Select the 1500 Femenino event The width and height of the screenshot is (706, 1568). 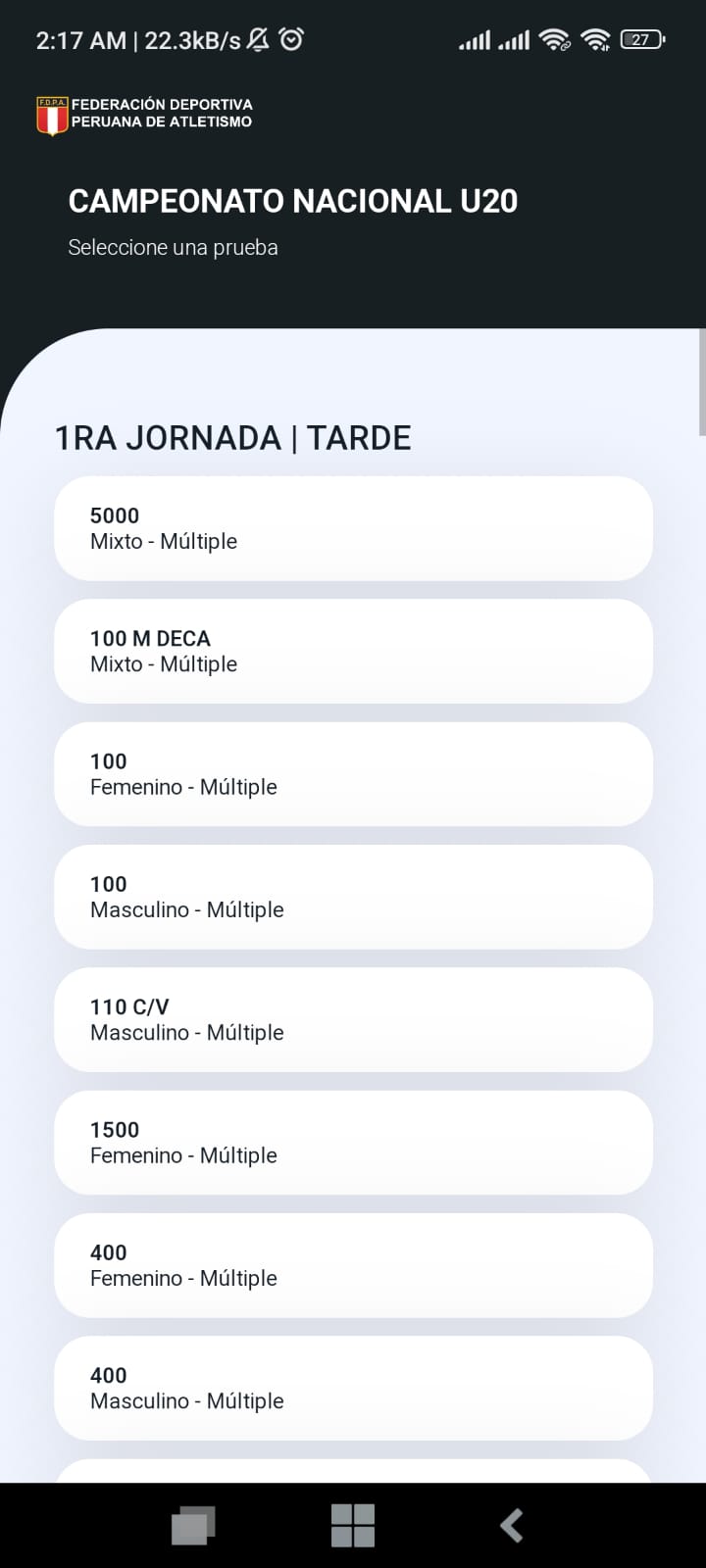pos(353,1143)
